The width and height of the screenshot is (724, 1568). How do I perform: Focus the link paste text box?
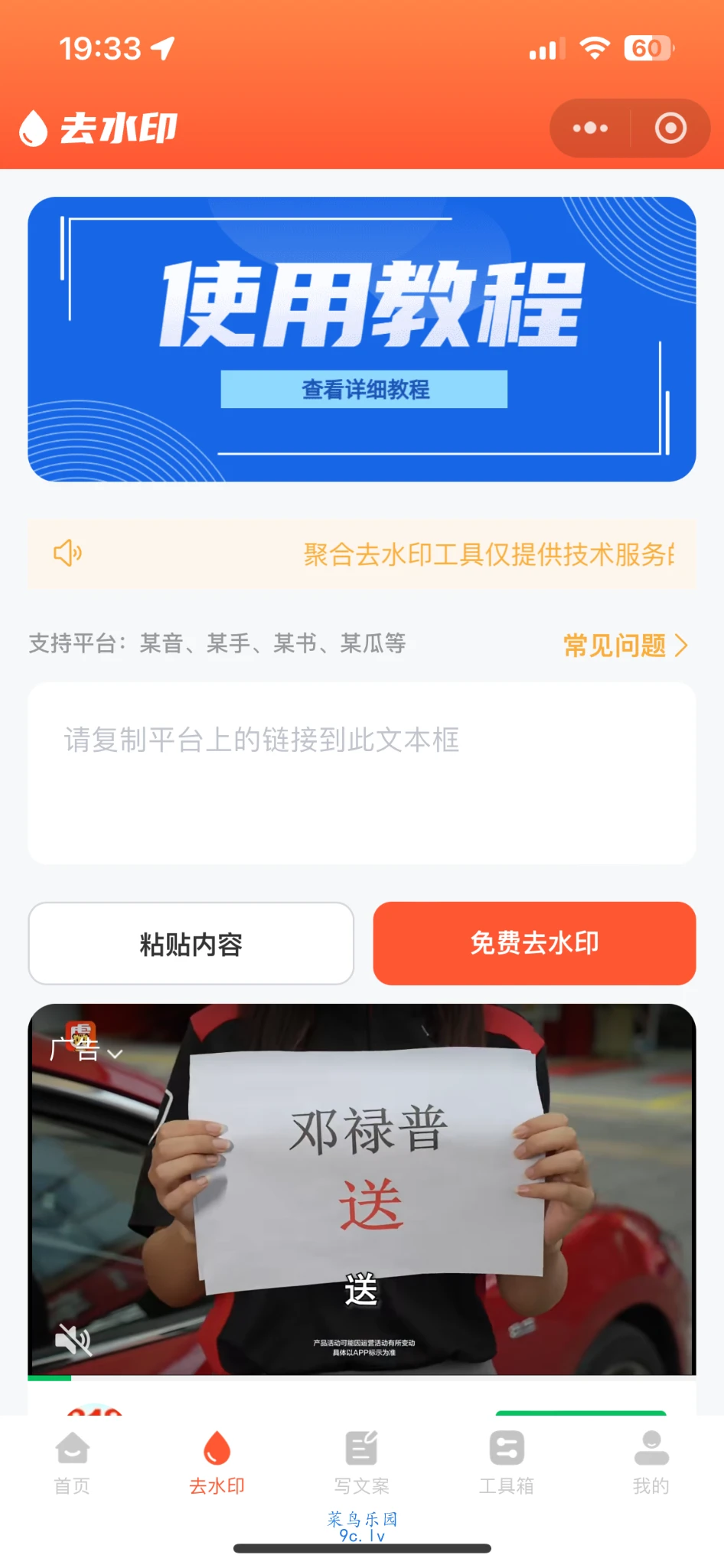pos(362,773)
